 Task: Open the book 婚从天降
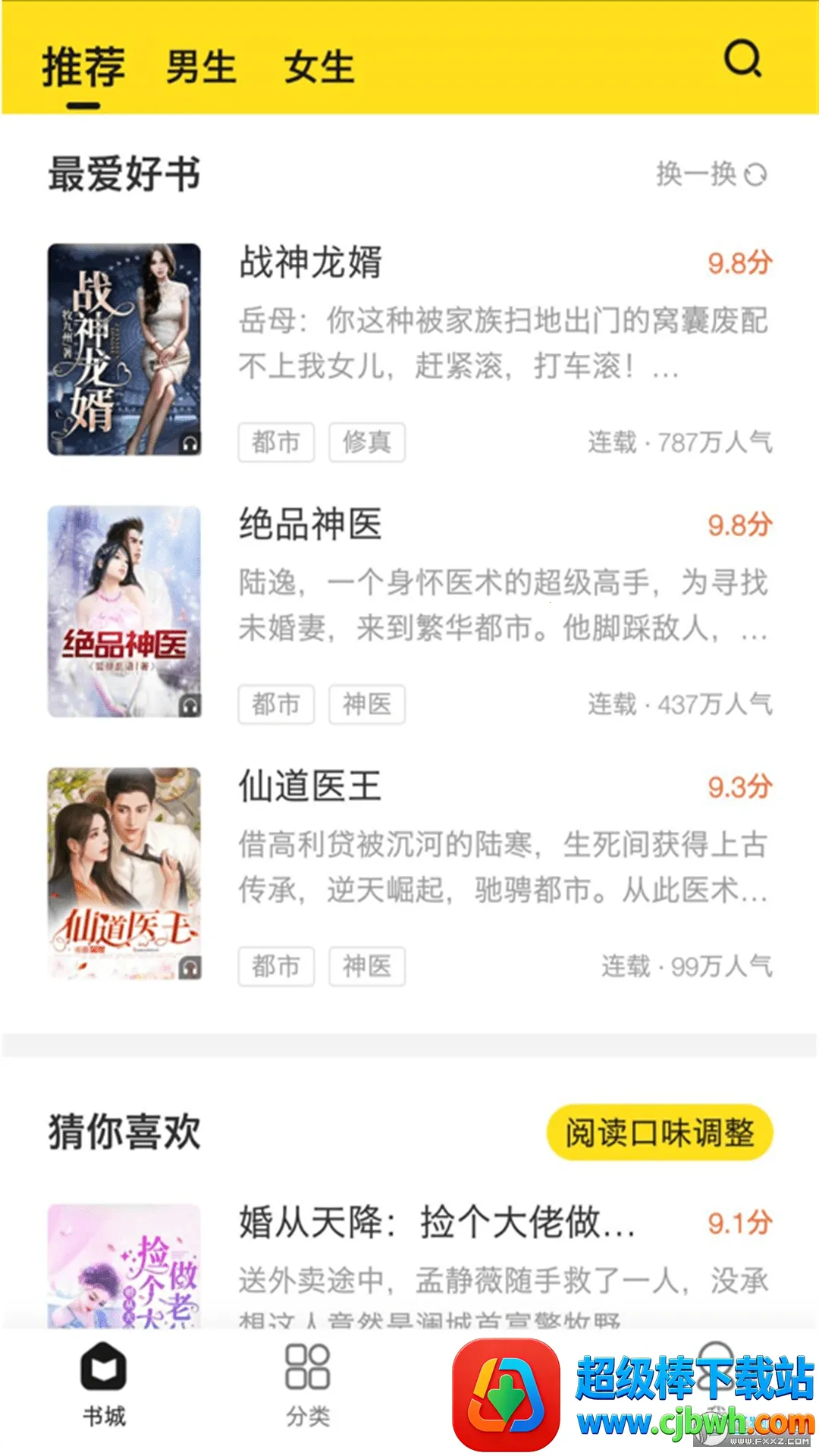[x=436, y=1222]
